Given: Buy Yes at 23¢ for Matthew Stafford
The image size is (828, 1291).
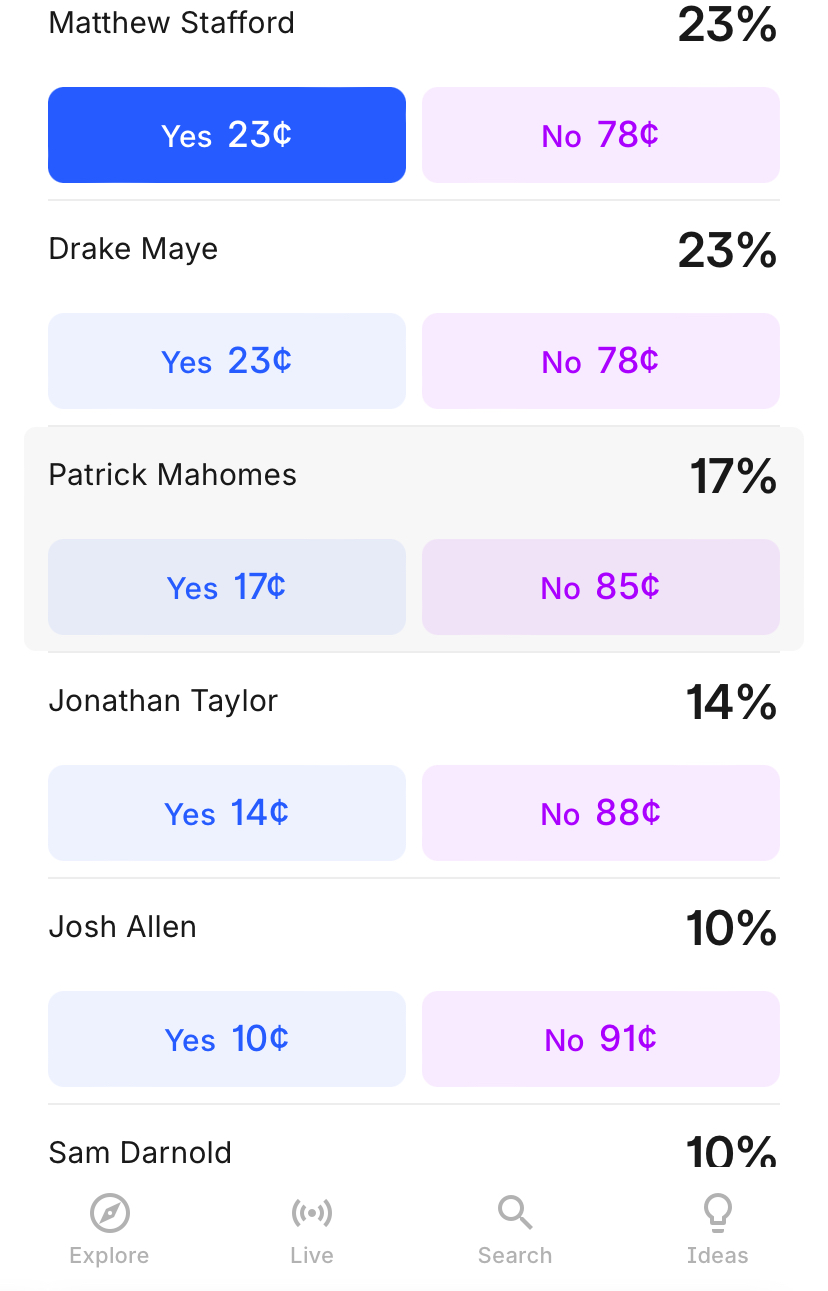Looking at the screenshot, I should coord(227,135).
